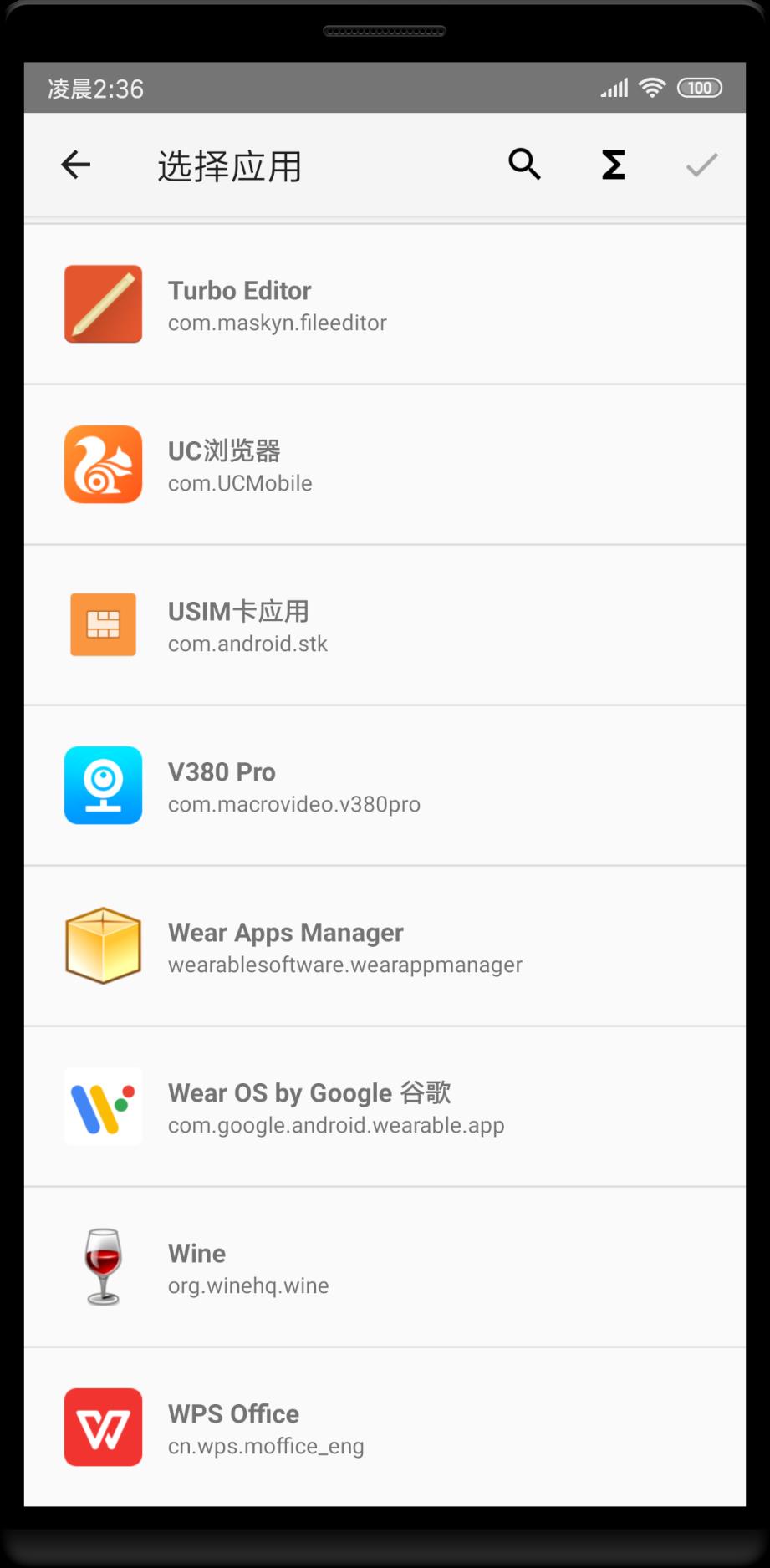Screen dimensions: 770x1568
Task: Tap the WPS Office red icon
Action: click(x=103, y=1427)
